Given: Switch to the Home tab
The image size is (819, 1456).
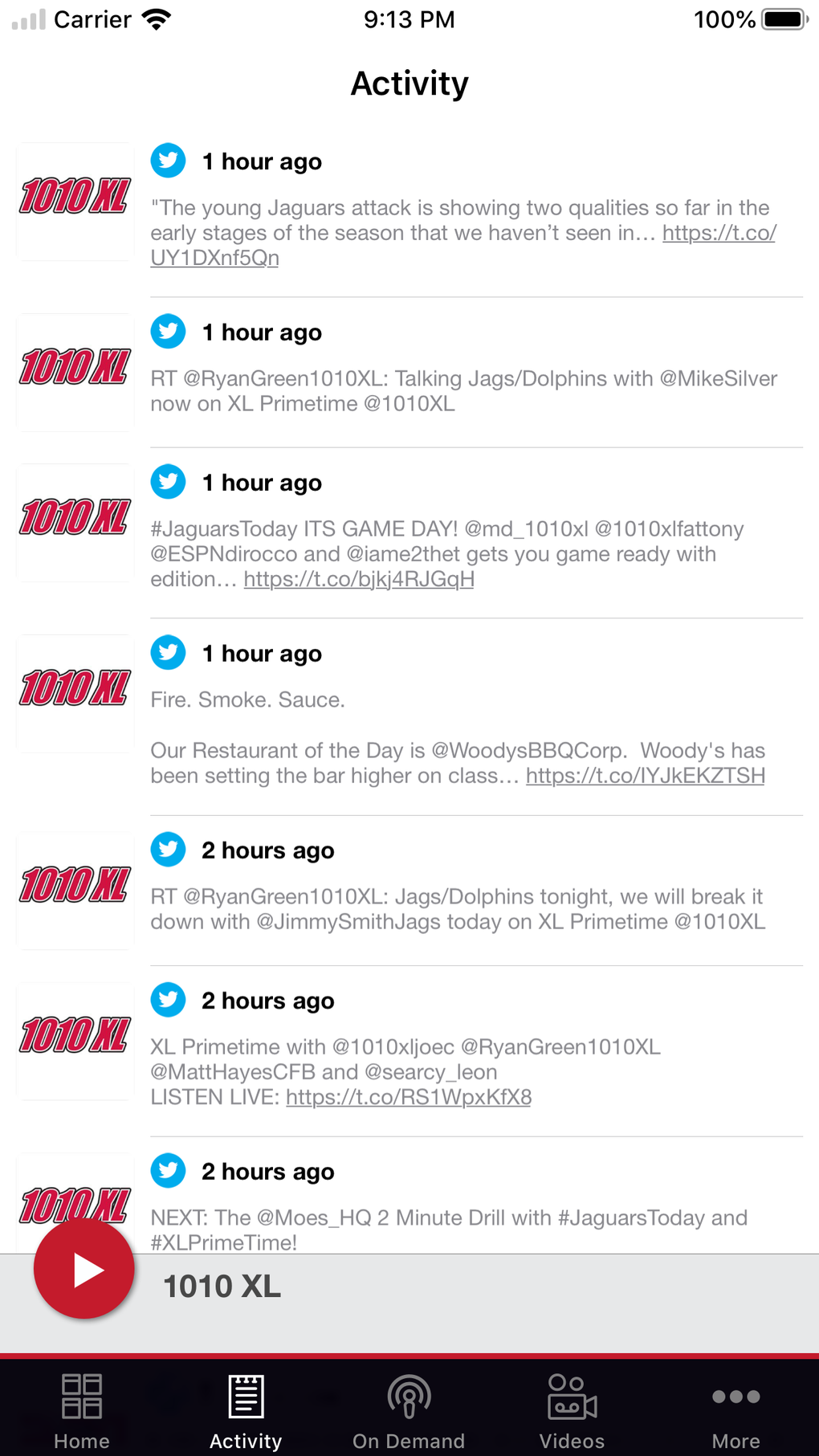Looking at the screenshot, I should click(82, 1410).
